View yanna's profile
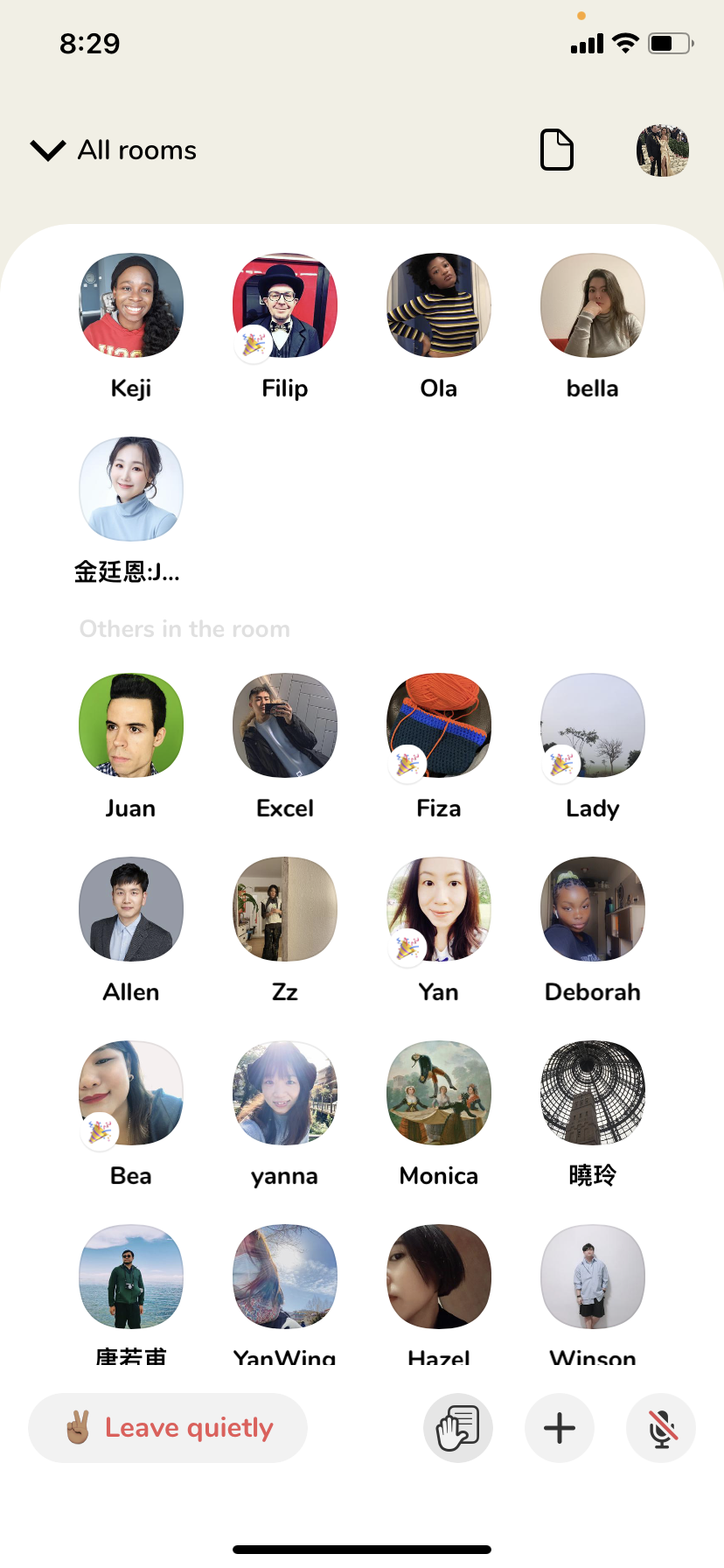This screenshot has width=724, height=1568. tap(285, 1093)
